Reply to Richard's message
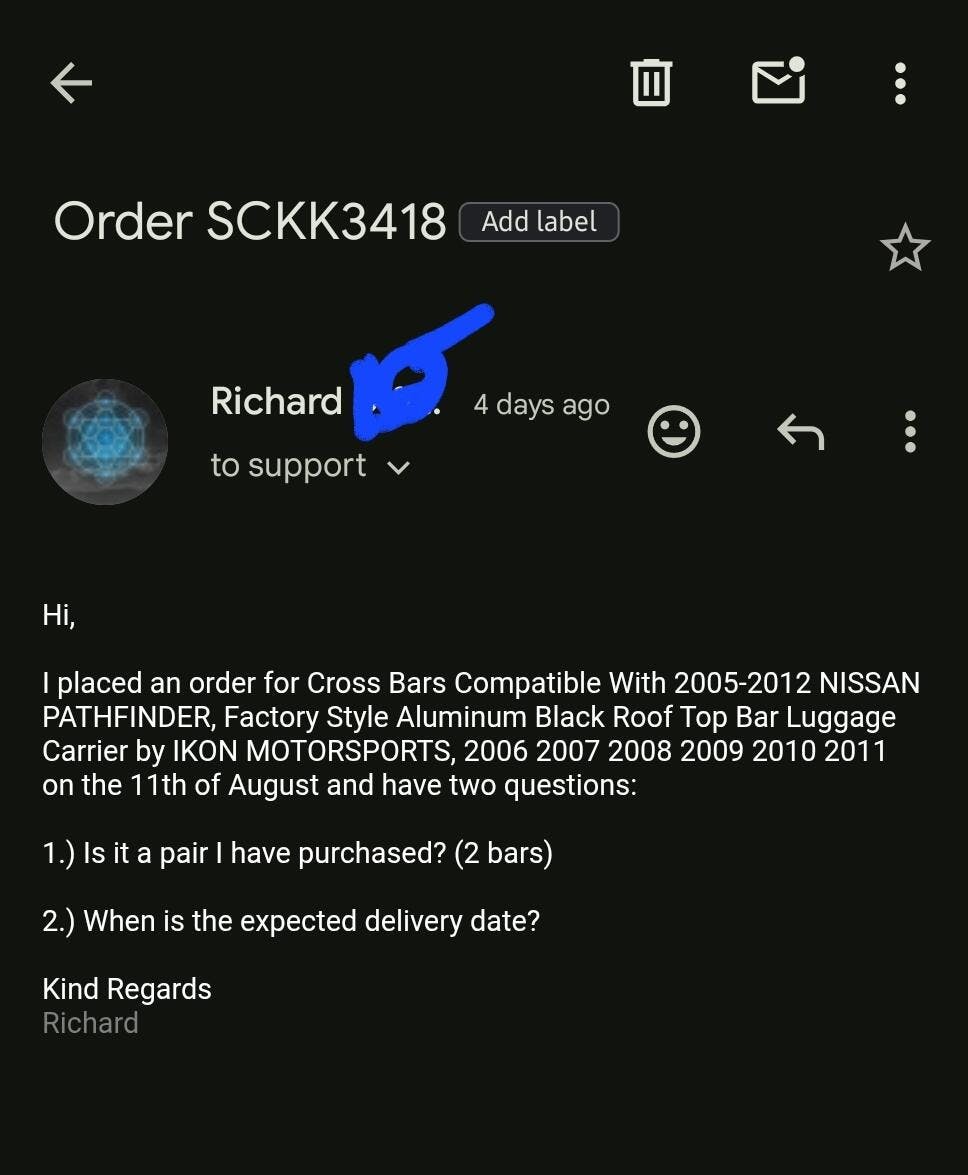This screenshot has width=968, height=1175. tap(801, 432)
